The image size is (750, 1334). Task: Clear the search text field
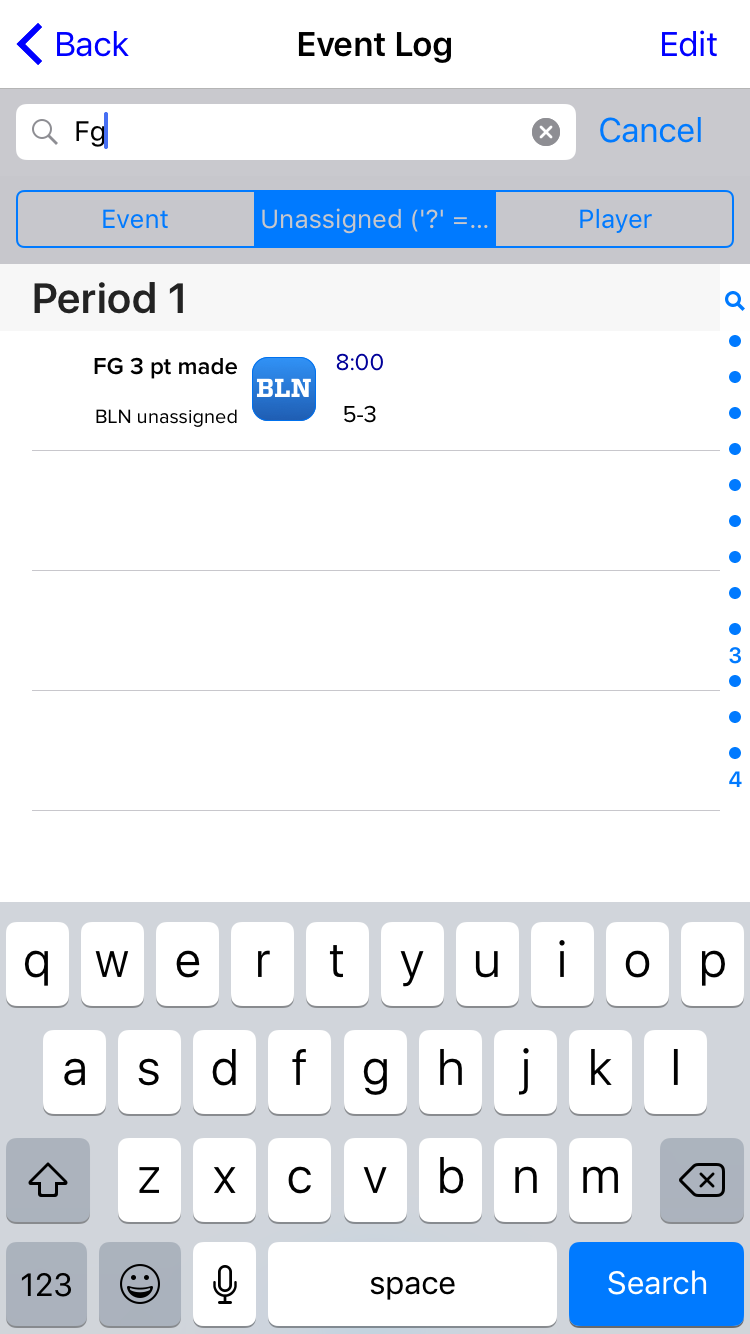pos(545,132)
